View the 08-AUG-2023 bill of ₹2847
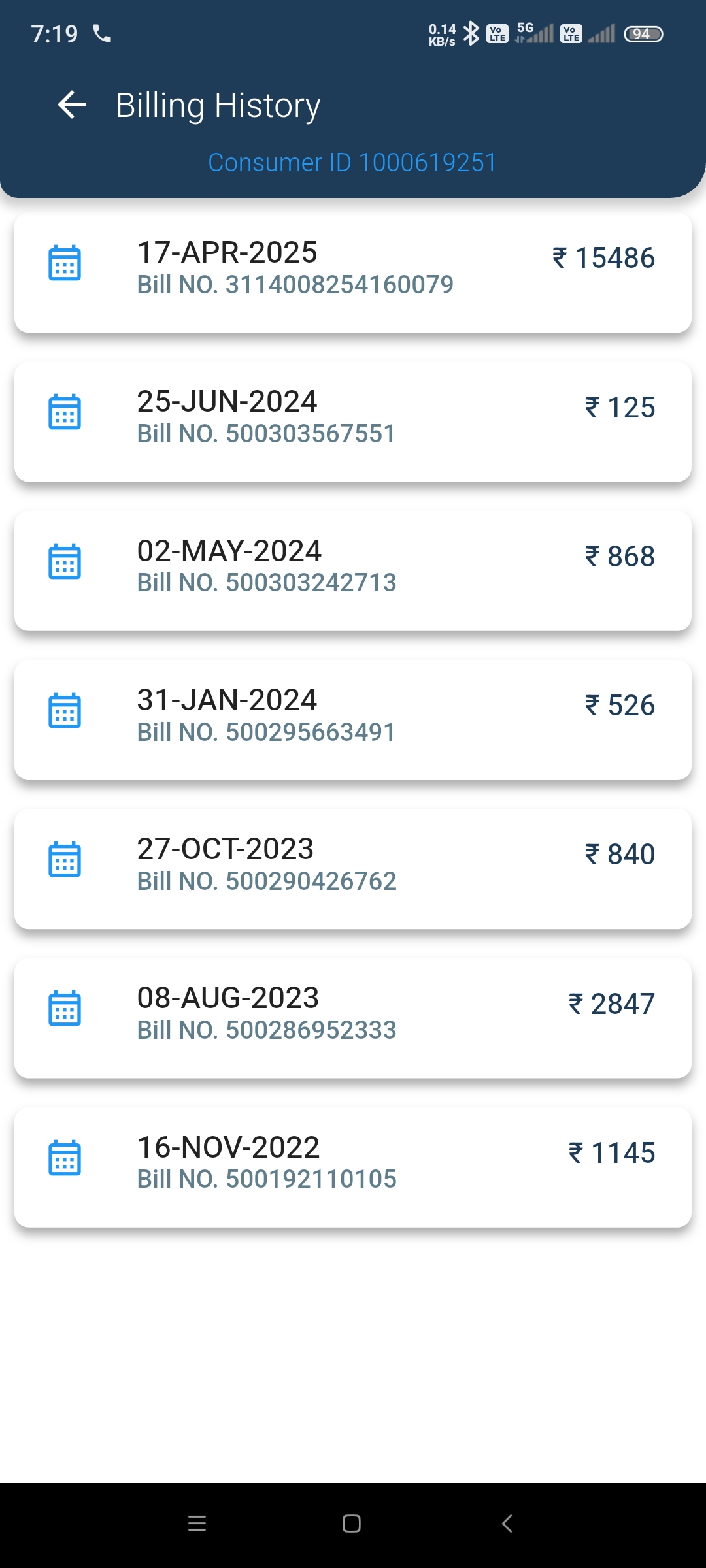This screenshot has width=706, height=1568. coord(353,1017)
